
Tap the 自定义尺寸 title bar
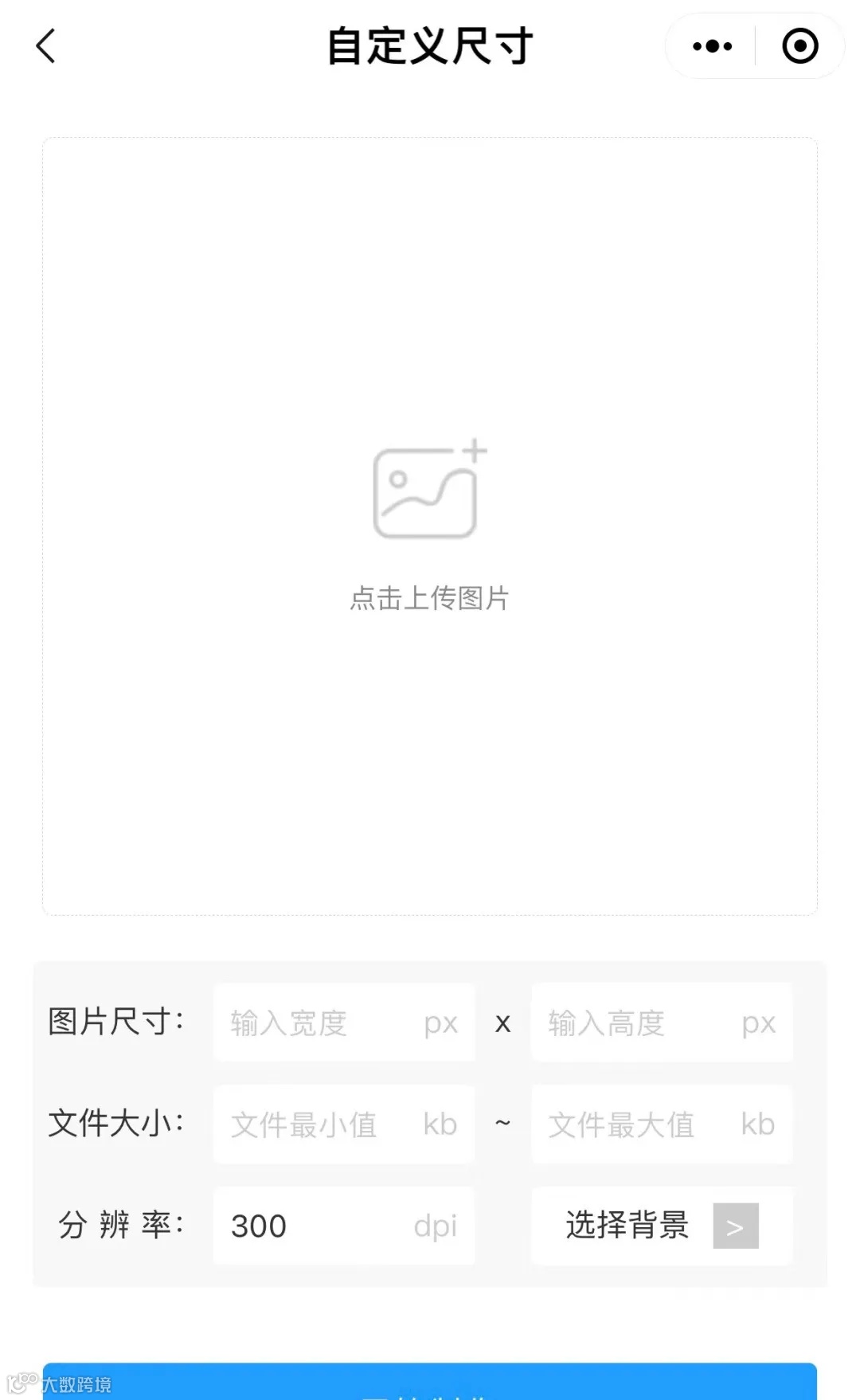(430, 45)
